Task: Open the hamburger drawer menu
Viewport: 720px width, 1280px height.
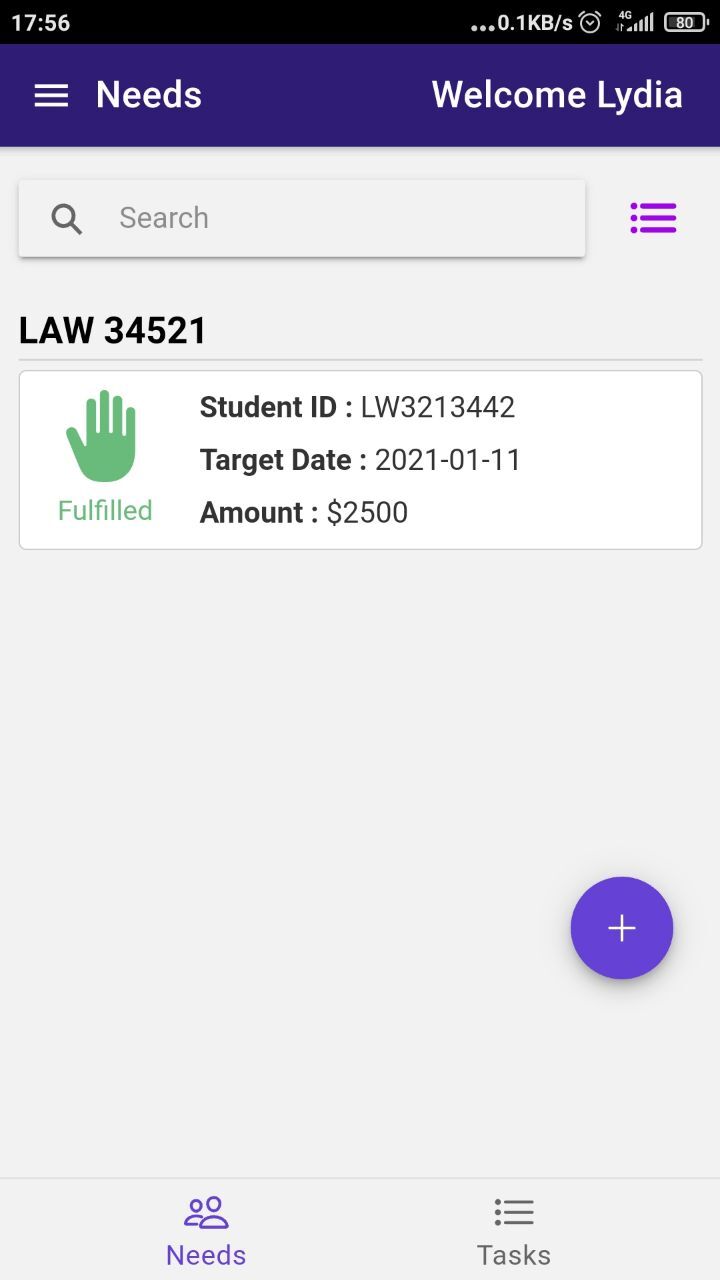Action: (51, 95)
